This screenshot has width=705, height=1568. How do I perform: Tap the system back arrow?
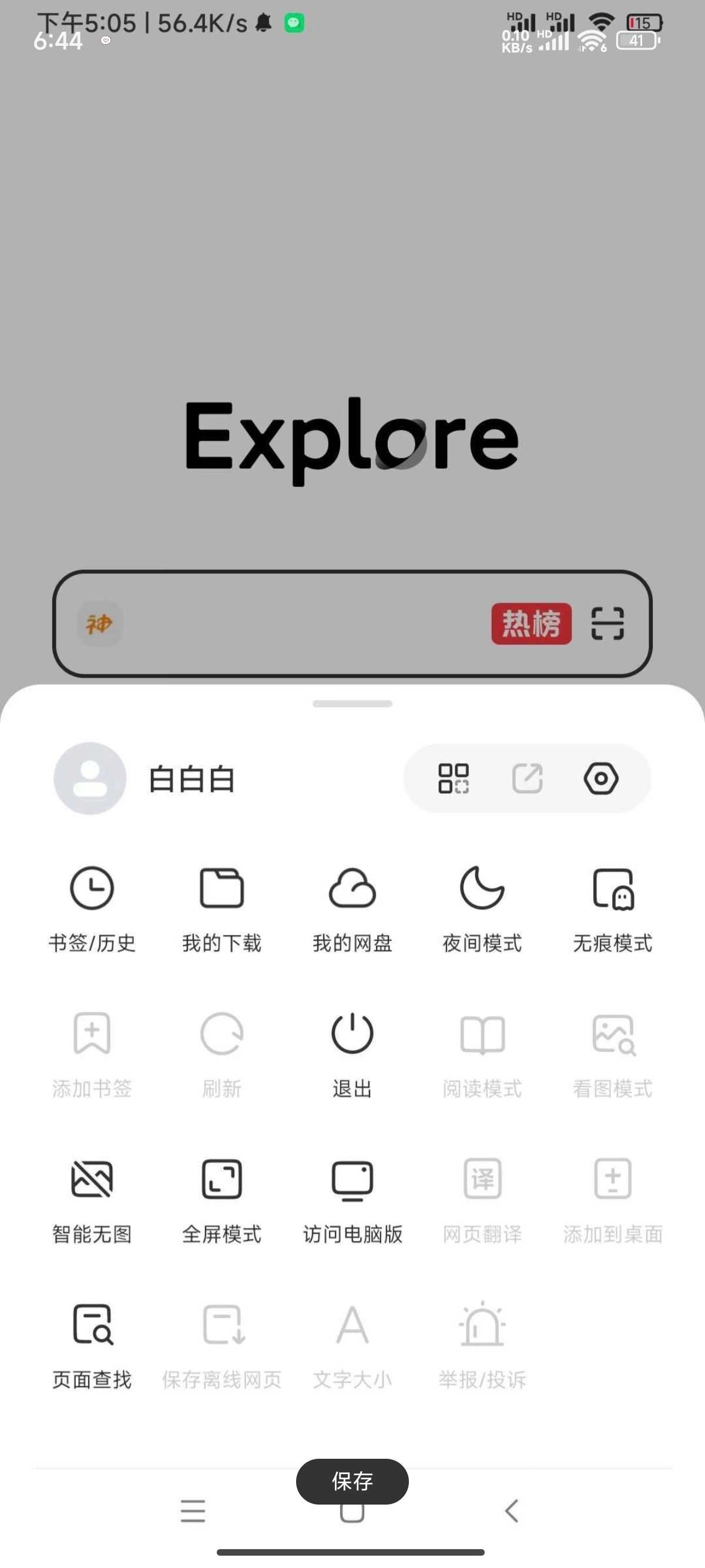coord(512,1511)
